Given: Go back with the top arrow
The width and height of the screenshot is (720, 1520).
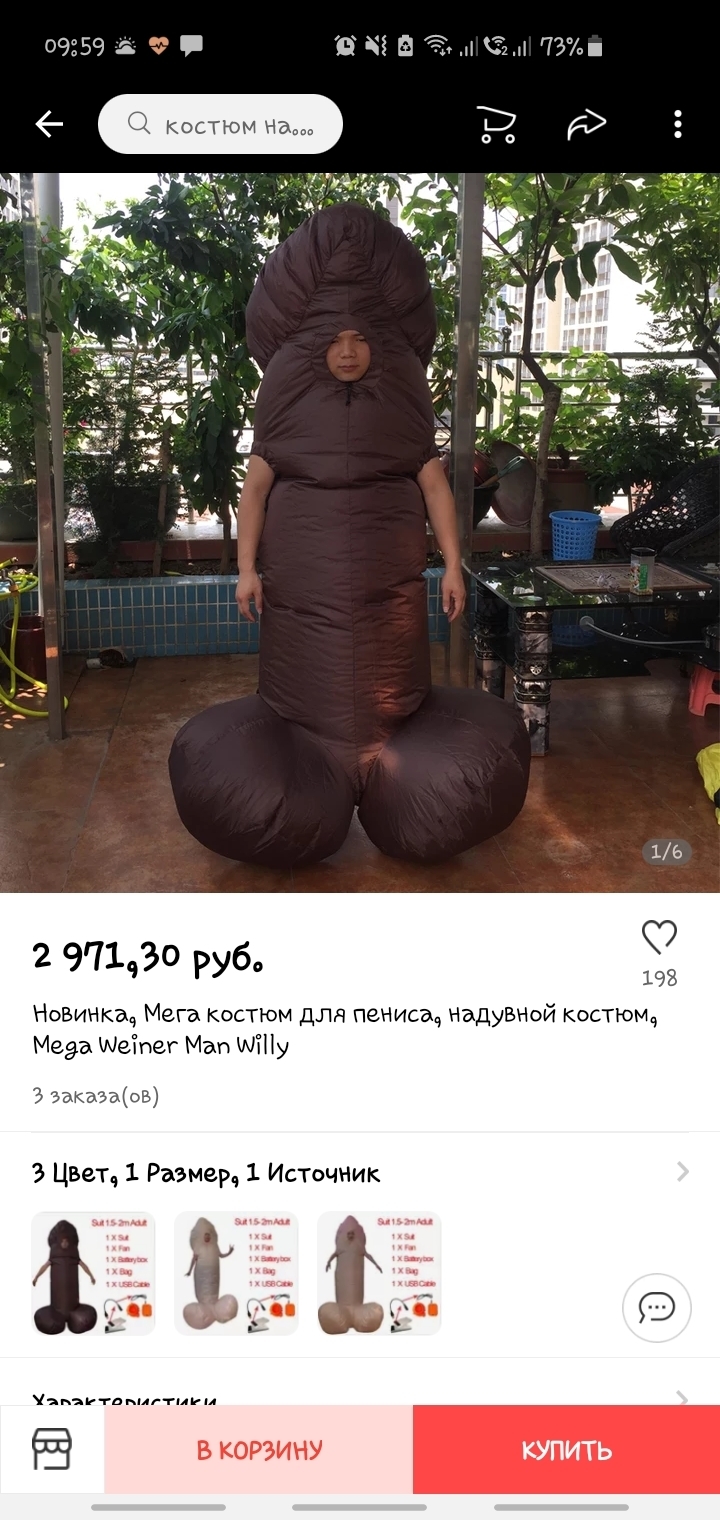Looking at the screenshot, I should click(x=49, y=124).
